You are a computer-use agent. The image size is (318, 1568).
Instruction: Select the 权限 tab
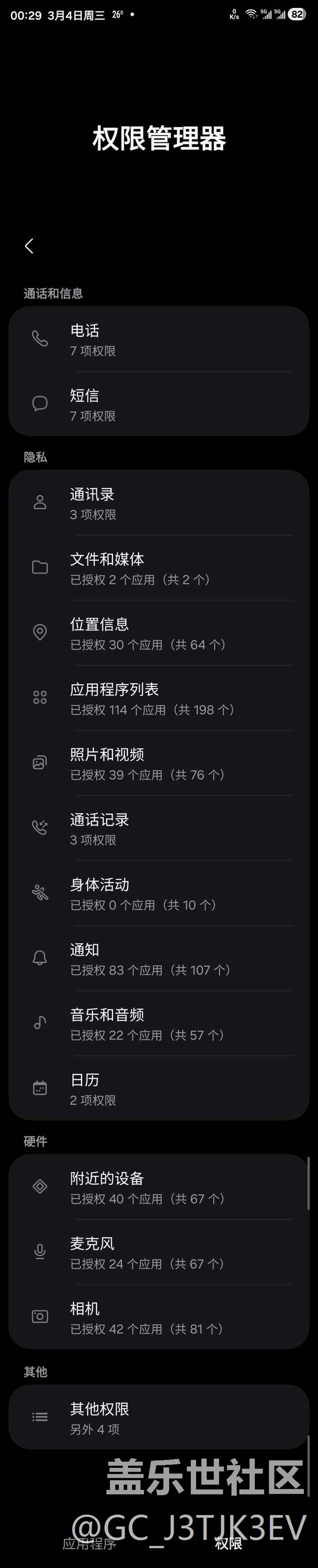[x=228, y=1544]
